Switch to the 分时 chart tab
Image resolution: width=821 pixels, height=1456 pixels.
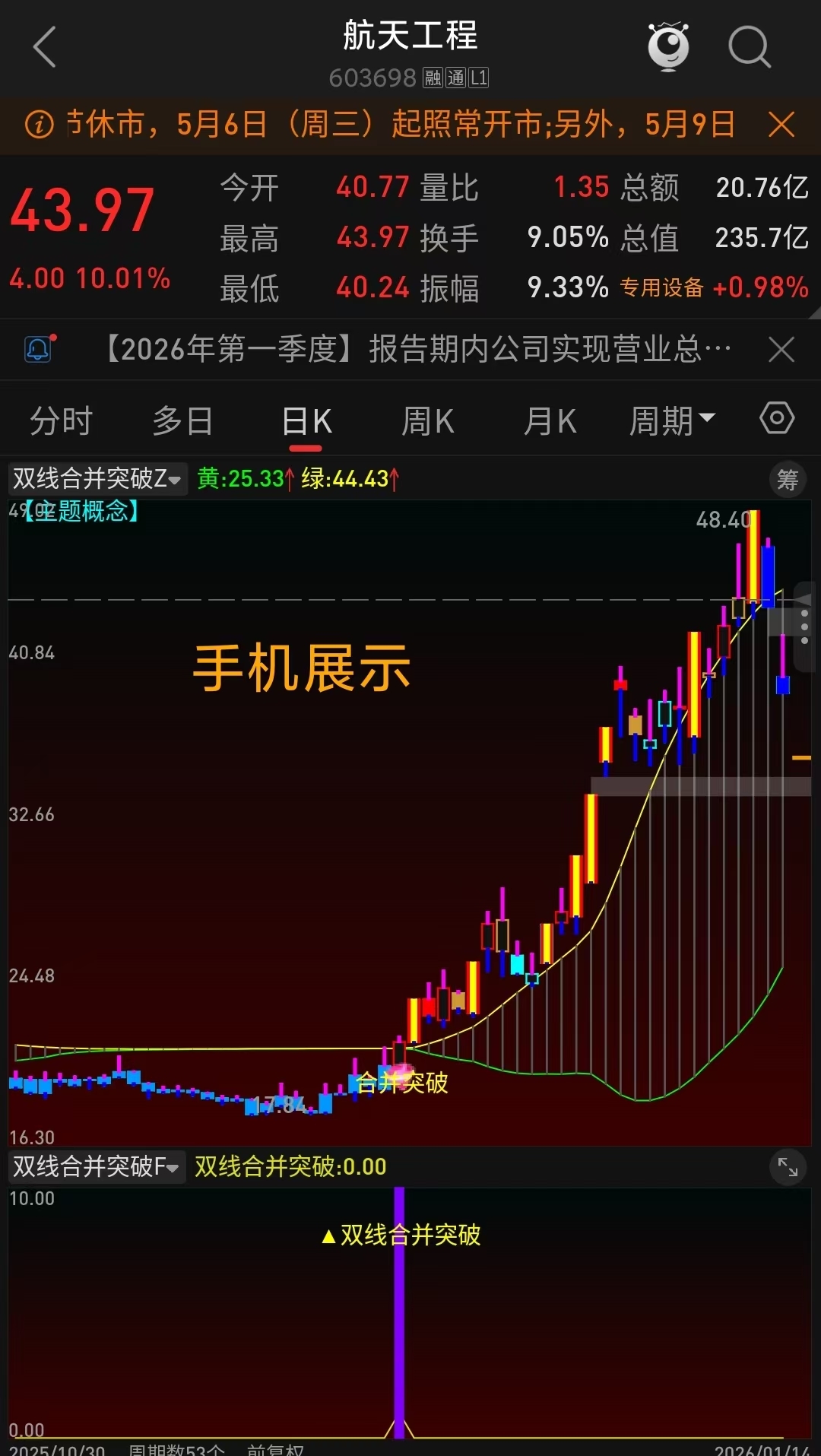[x=61, y=420]
